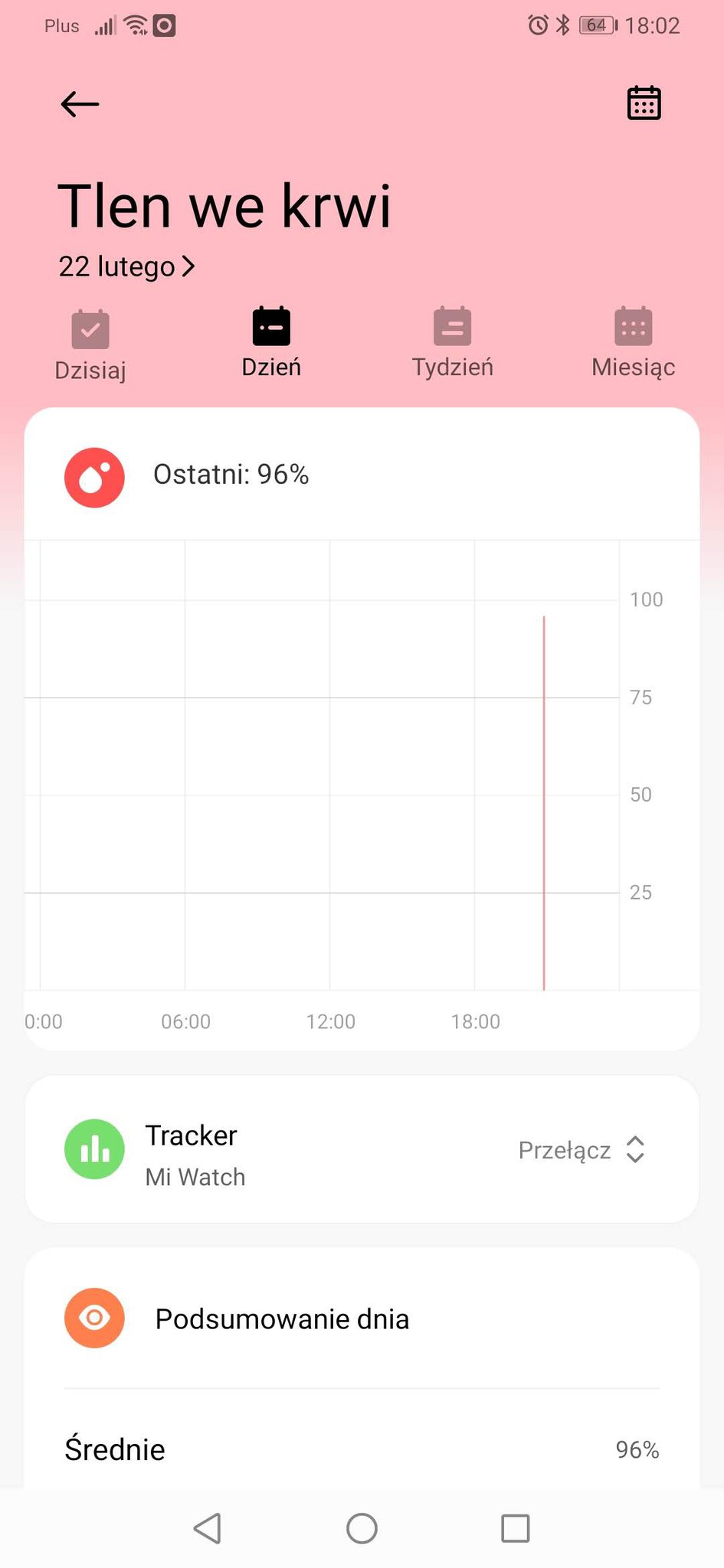Open recent apps via the square button
The image size is (724, 1568).
coord(516,1529)
